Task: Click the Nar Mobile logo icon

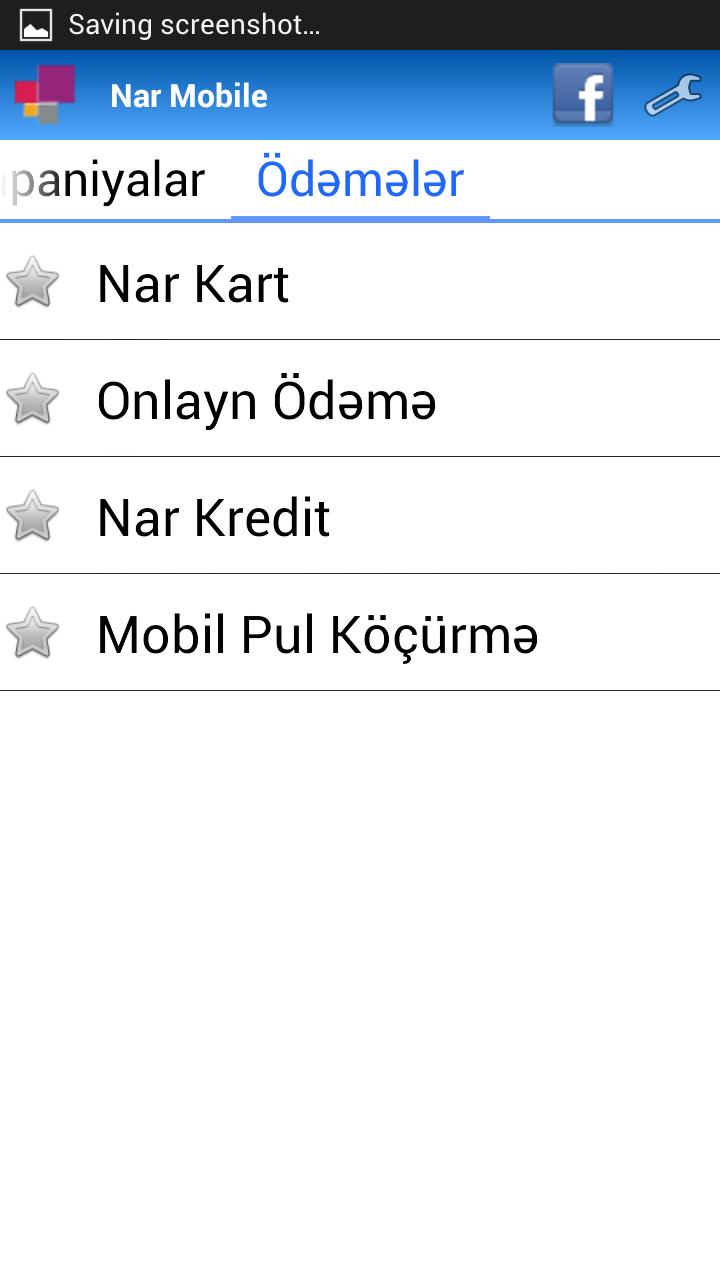Action: coord(44,95)
